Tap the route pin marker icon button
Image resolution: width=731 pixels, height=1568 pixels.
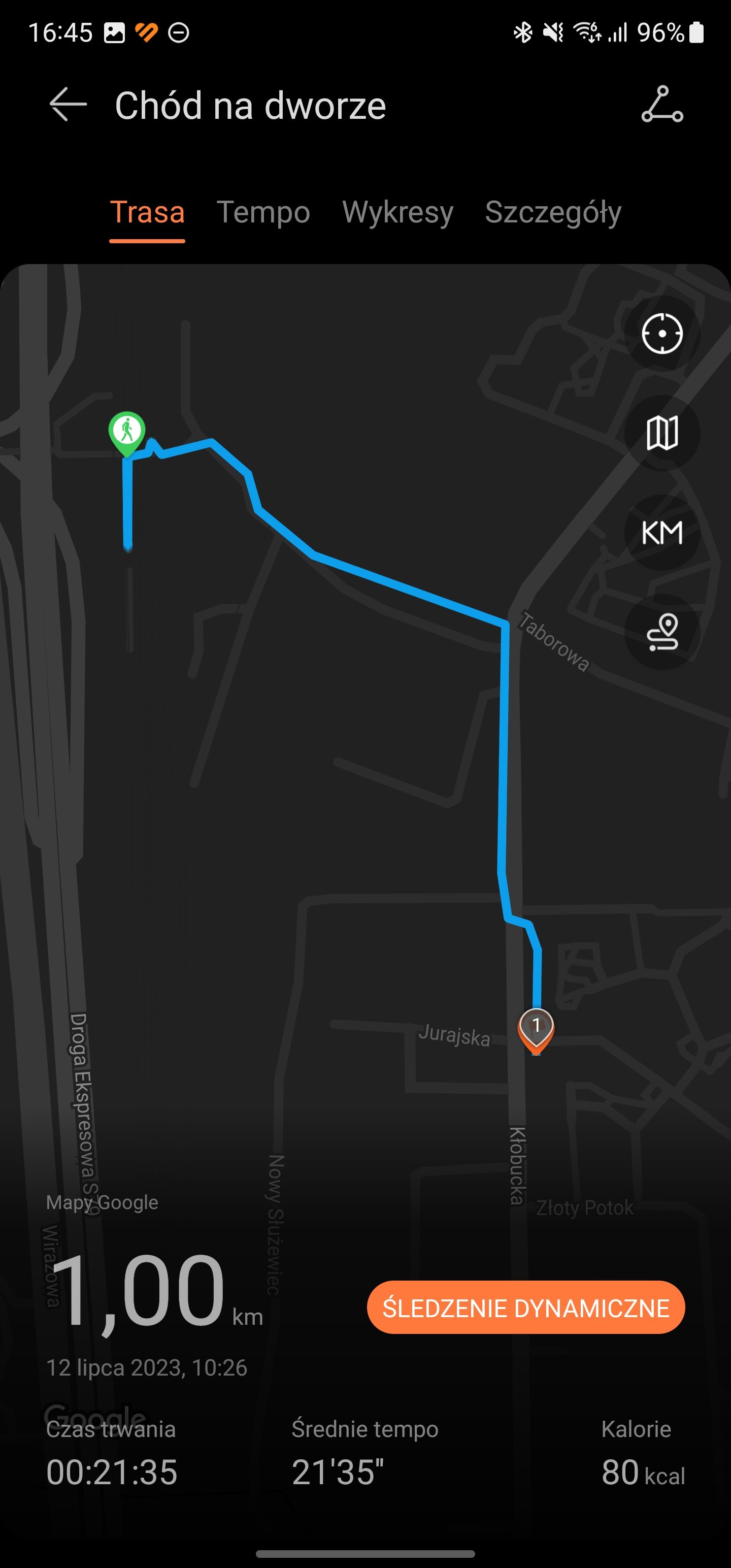(x=662, y=632)
